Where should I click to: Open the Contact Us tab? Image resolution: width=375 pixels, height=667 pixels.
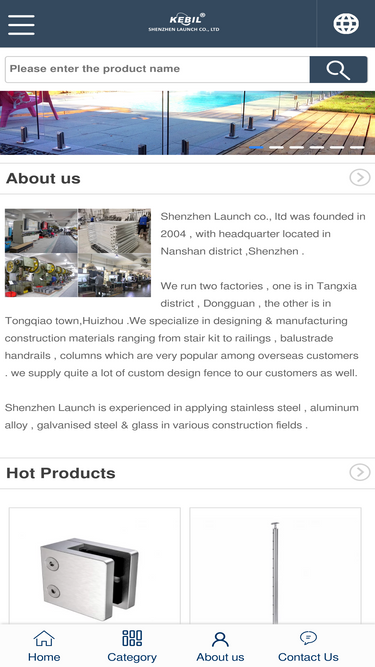coord(308,647)
